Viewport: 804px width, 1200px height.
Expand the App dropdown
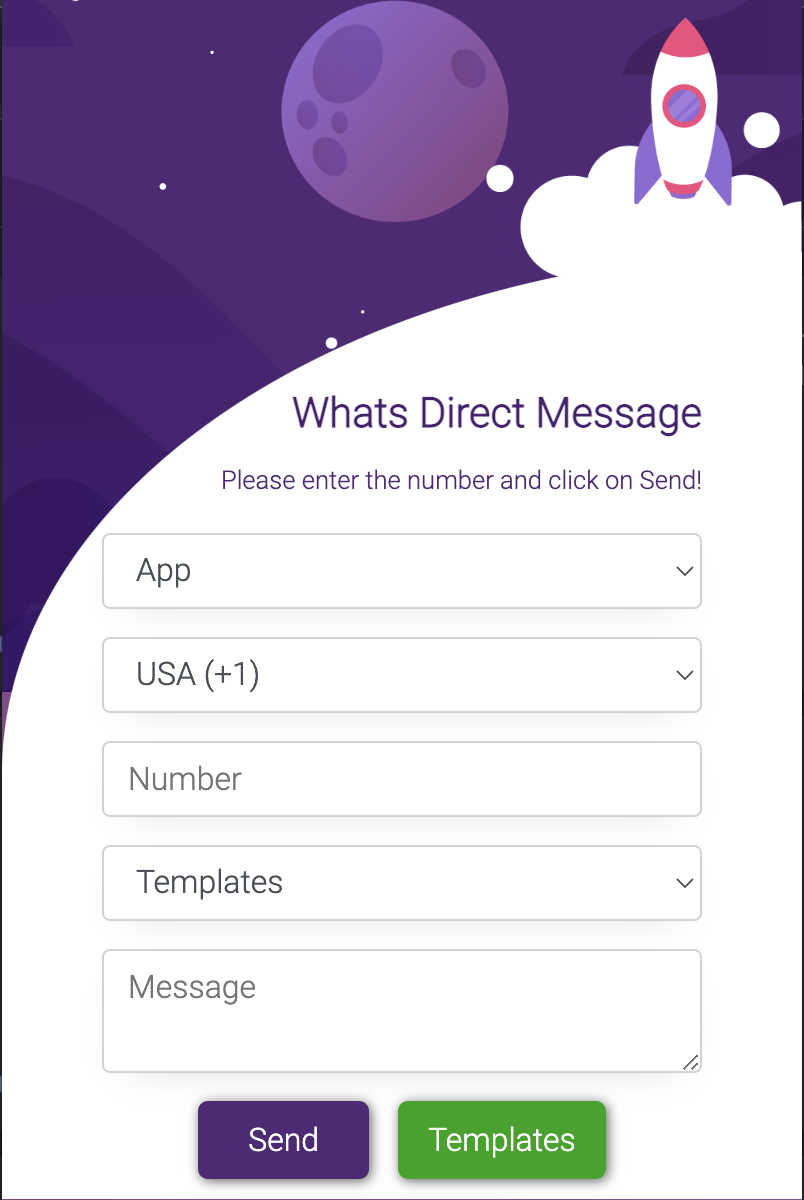point(401,571)
